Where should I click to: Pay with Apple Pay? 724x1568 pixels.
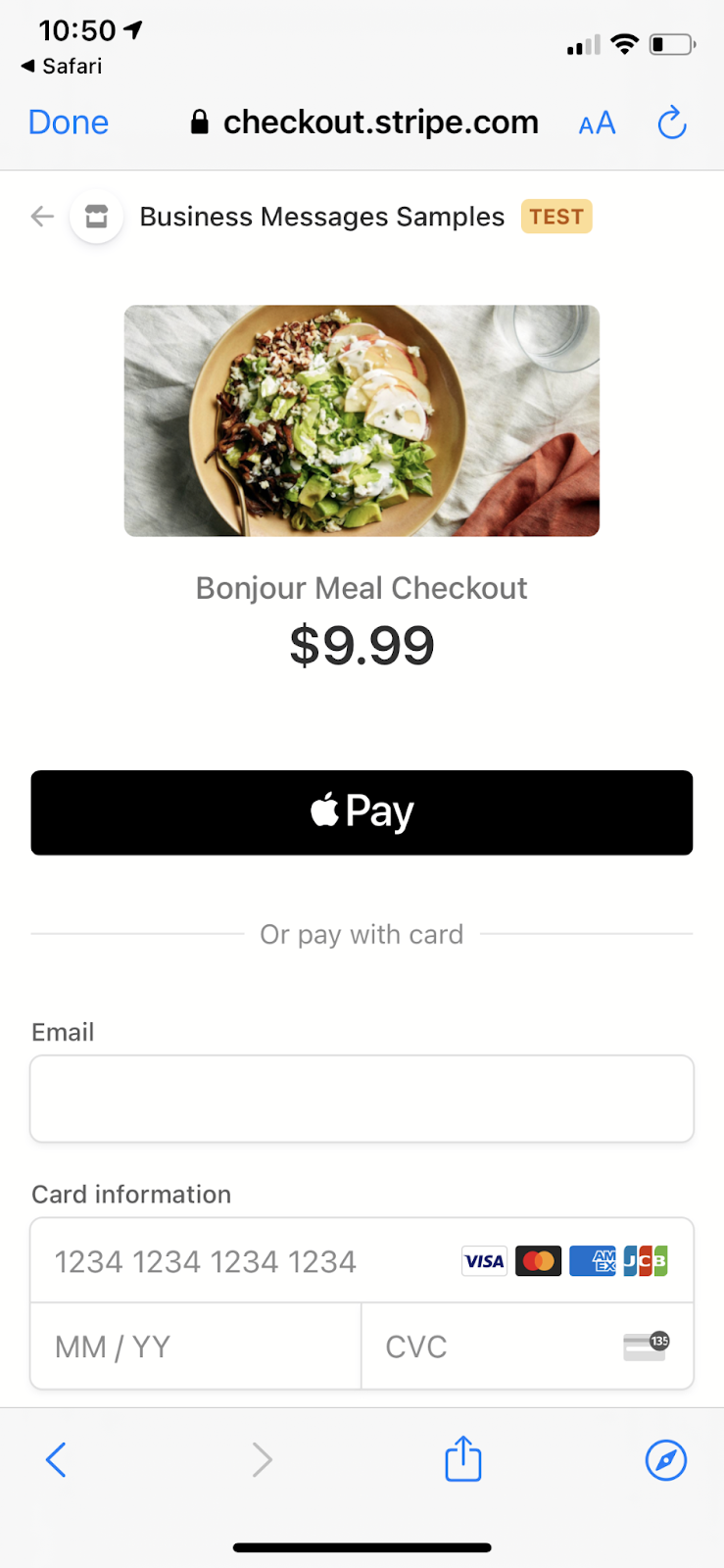[x=362, y=812]
